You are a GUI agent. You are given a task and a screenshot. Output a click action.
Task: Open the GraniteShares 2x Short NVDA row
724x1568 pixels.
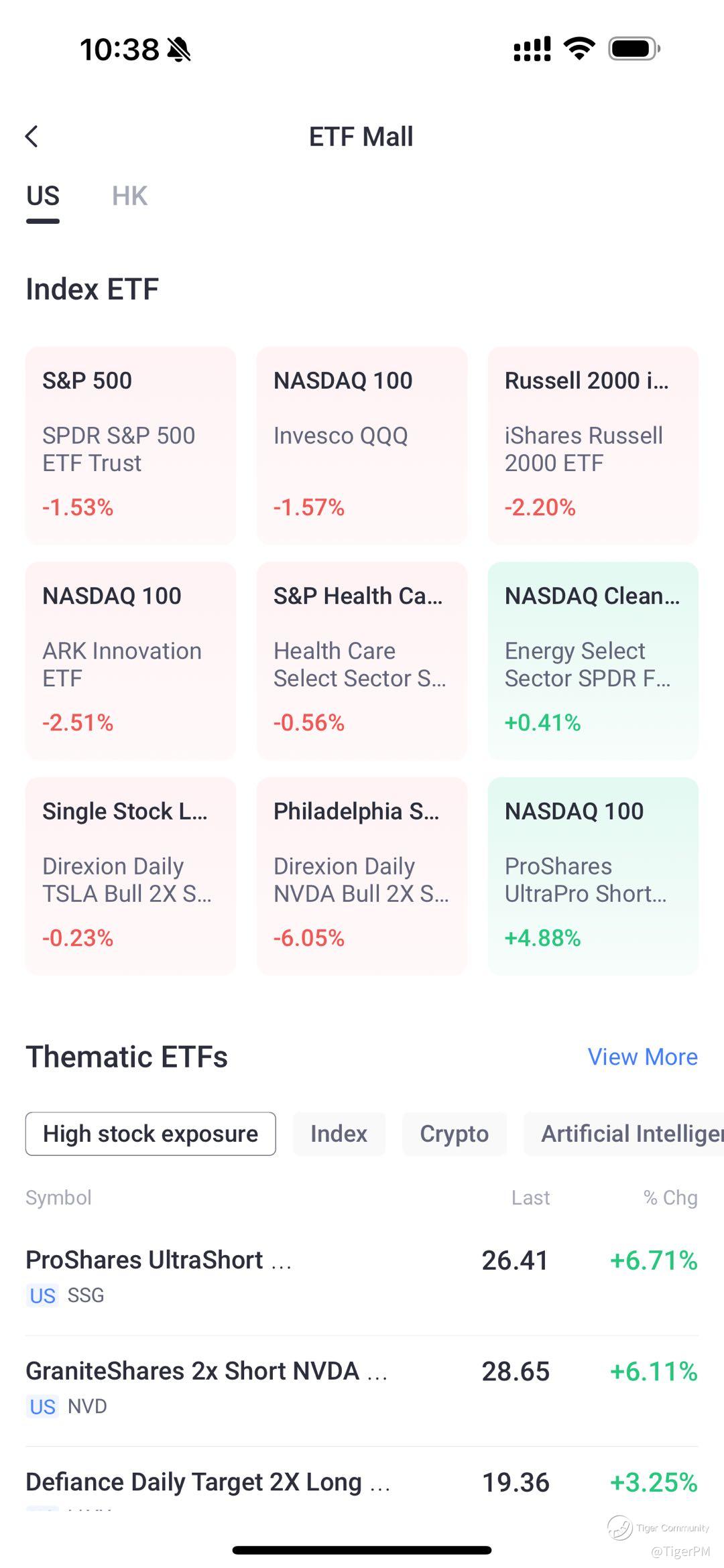point(362,1388)
